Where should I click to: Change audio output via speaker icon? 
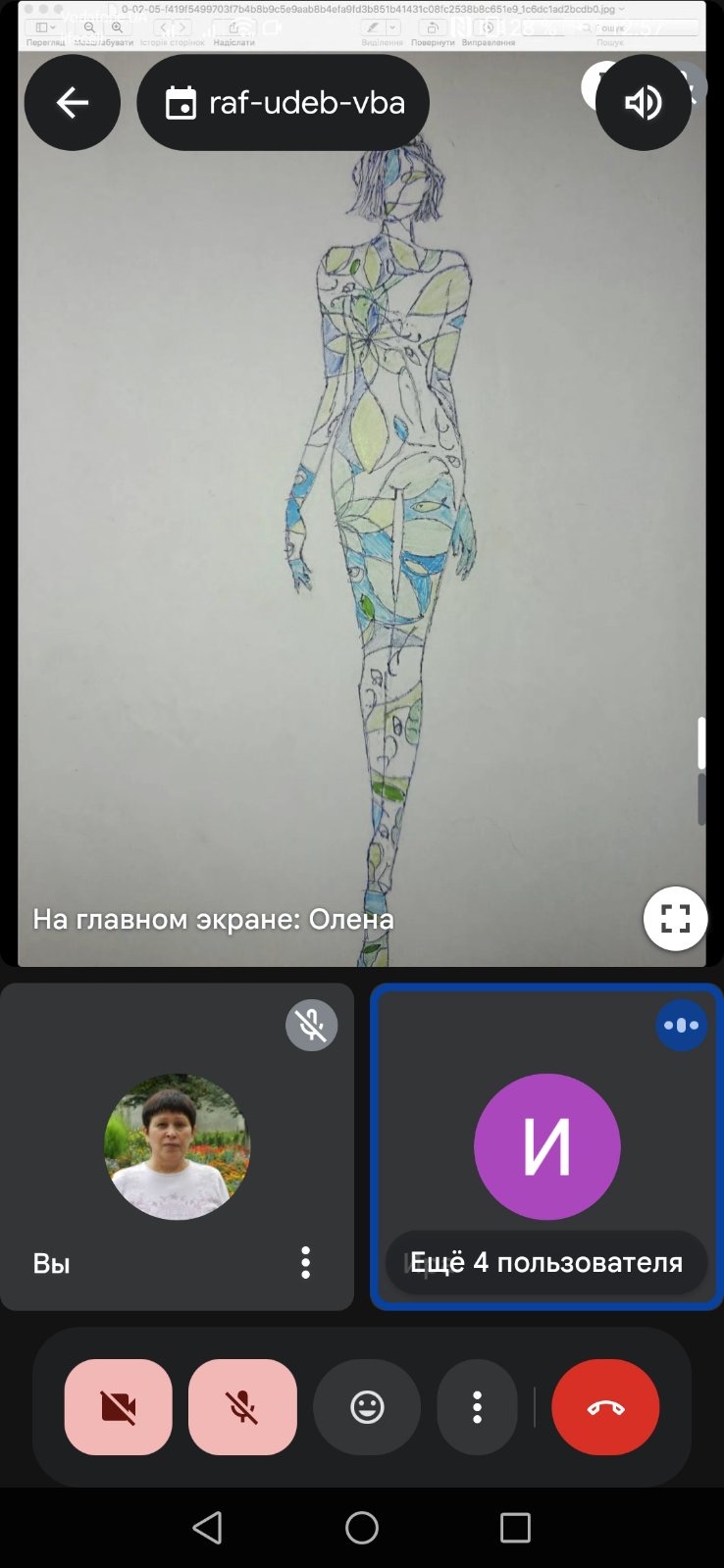point(644,103)
